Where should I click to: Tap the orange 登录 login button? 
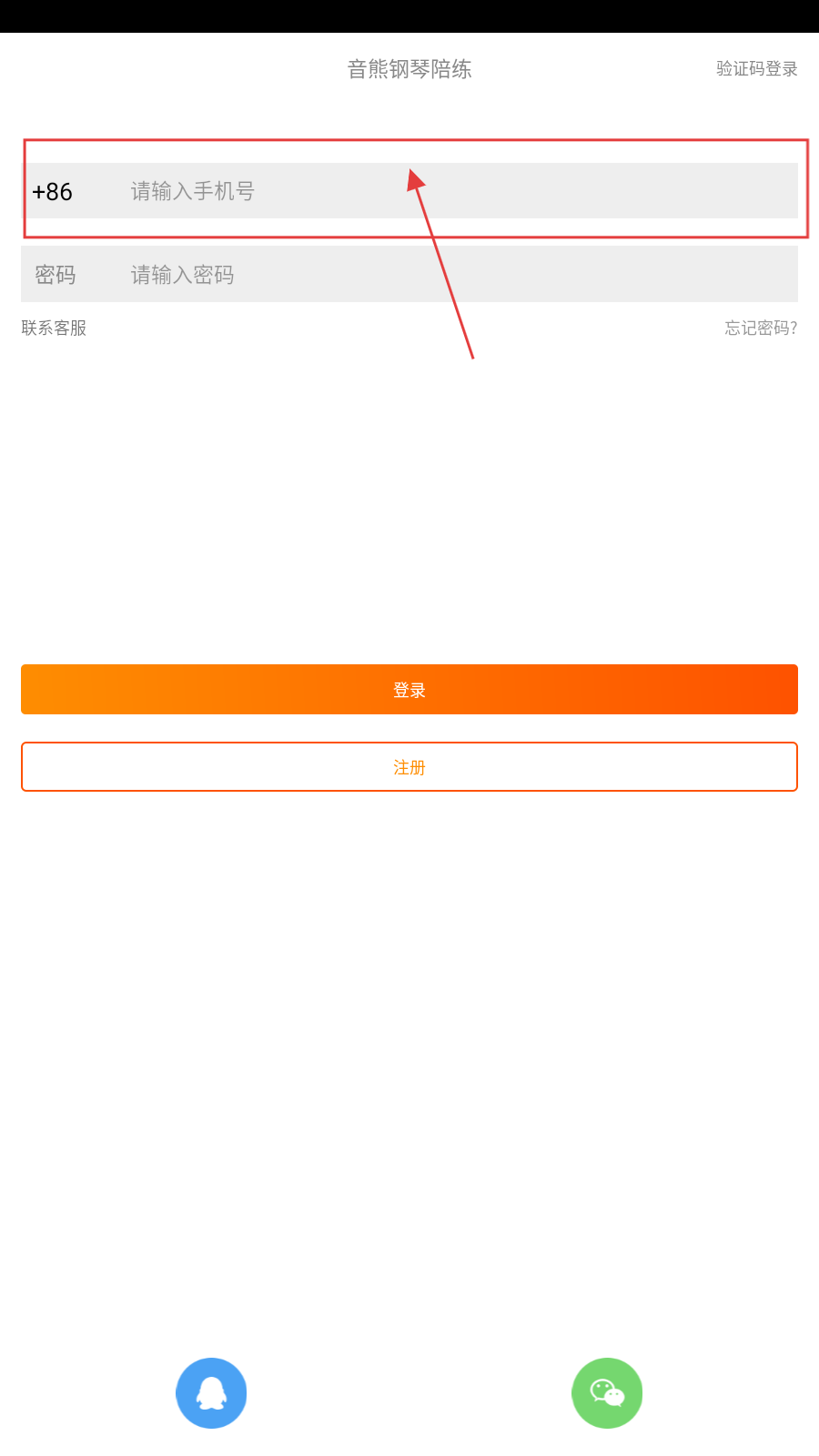[x=409, y=690]
